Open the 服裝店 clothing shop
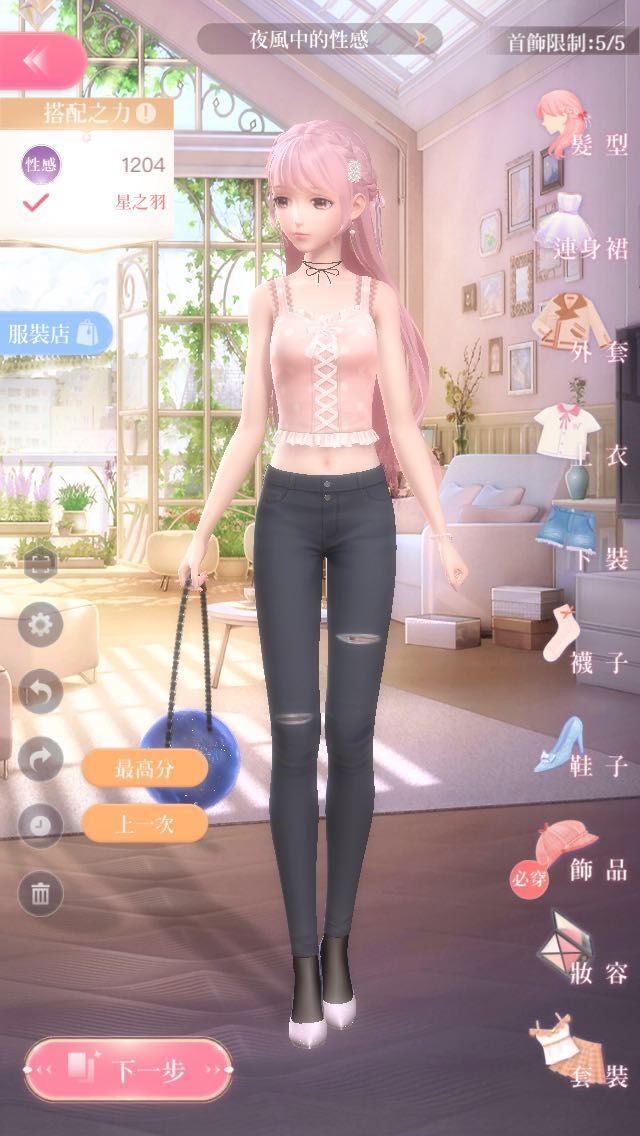Image resolution: width=640 pixels, height=1136 pixels. [56, 334]
